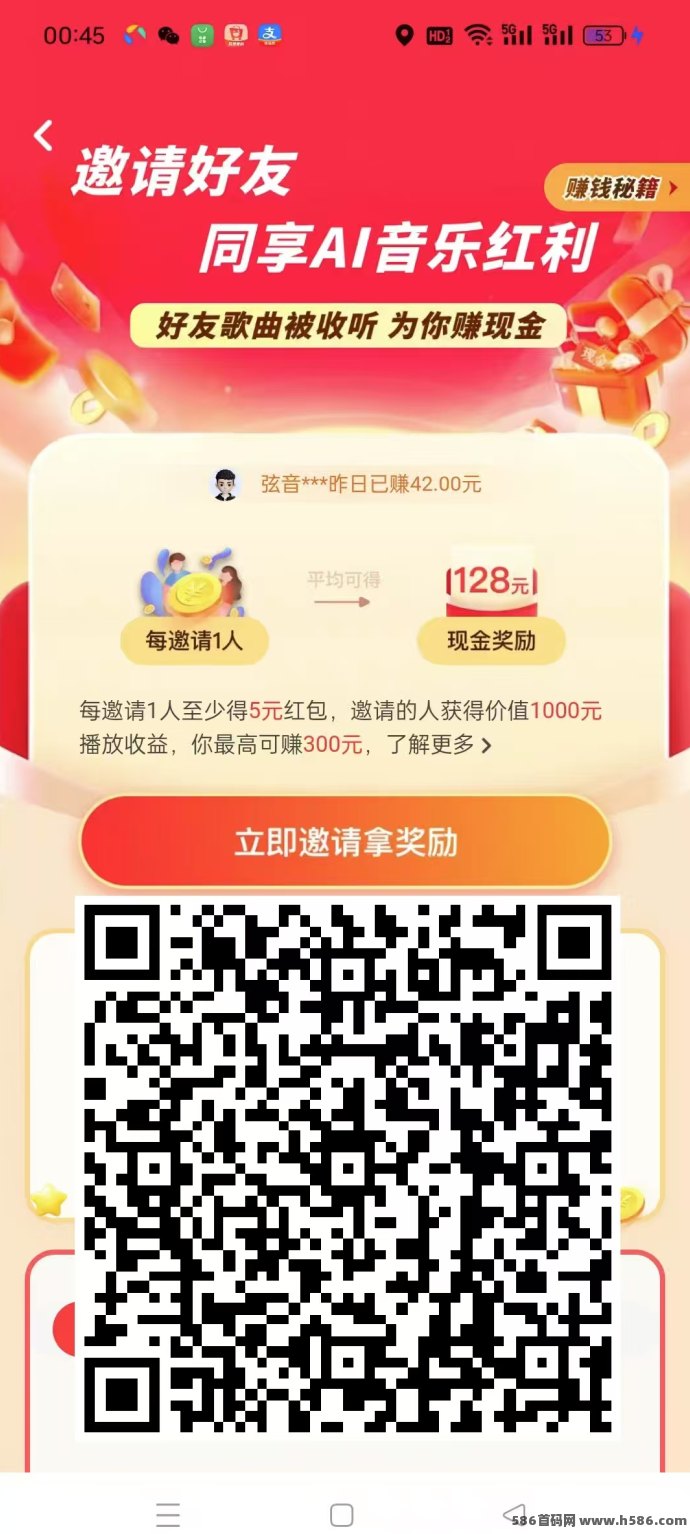Tap the 立即邀请拿奖励 button
The image size is (690, 1534).
coord(345,842)
